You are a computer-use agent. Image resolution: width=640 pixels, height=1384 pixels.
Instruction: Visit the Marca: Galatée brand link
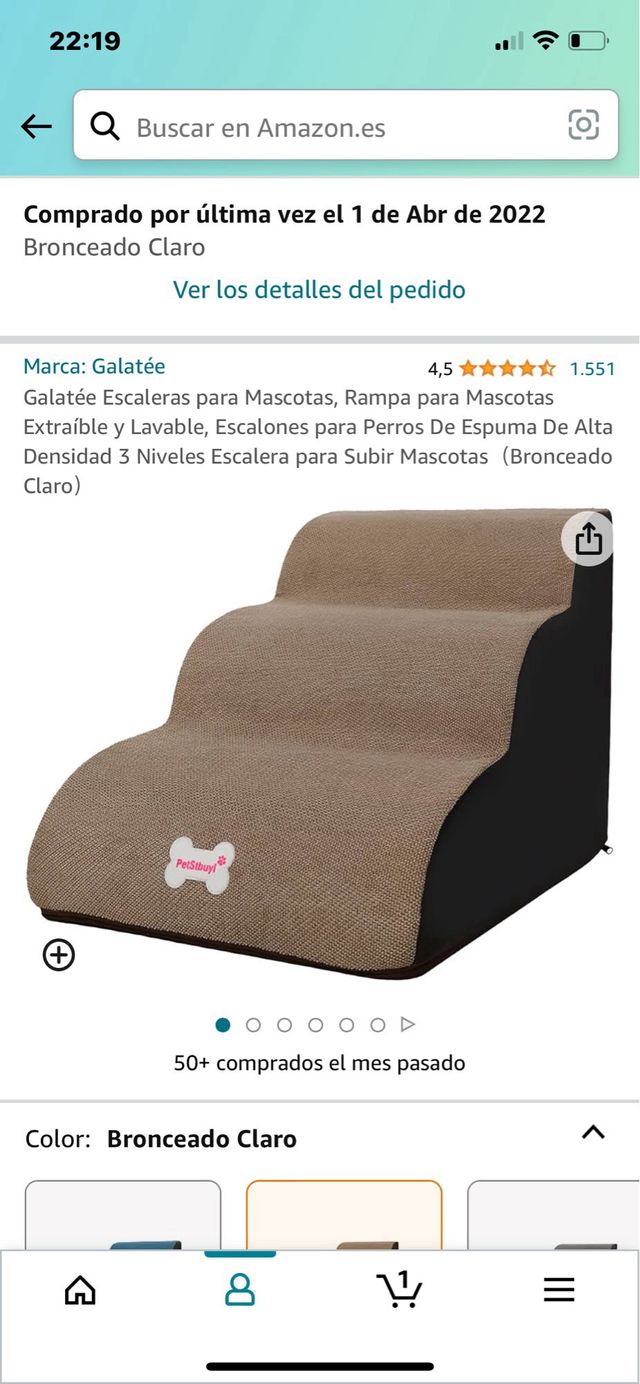[x=94, y=367]
